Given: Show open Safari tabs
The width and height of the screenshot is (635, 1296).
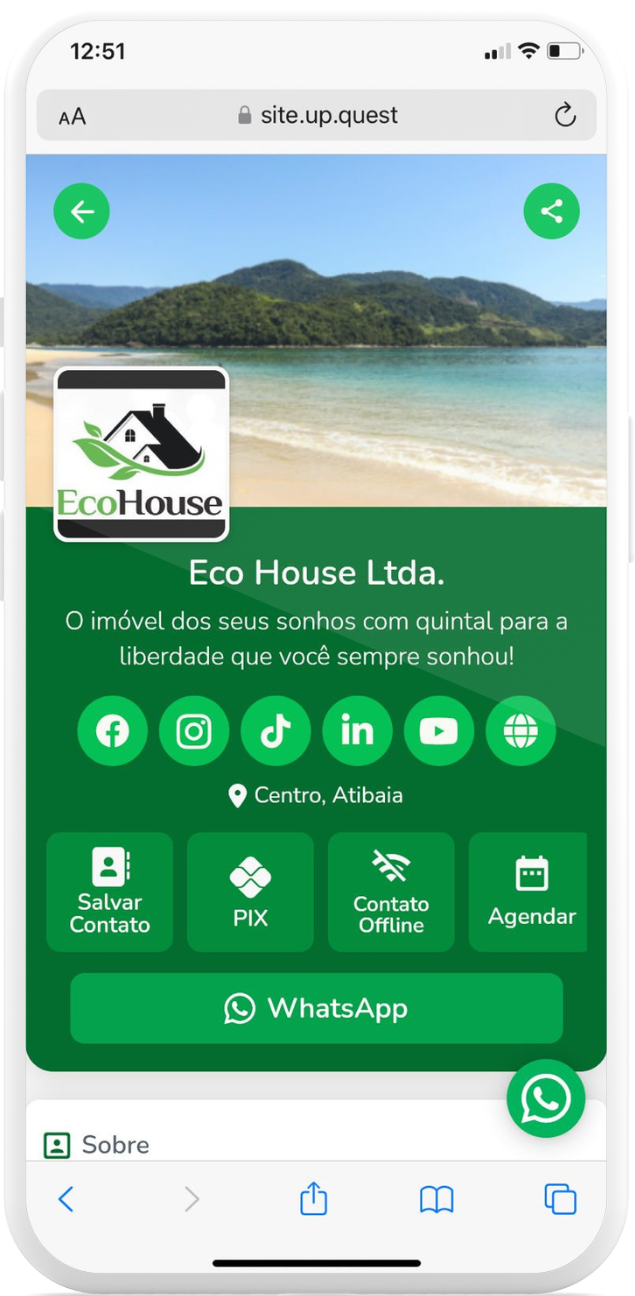Looking at the screenshot, I should tap(560, 1199).
